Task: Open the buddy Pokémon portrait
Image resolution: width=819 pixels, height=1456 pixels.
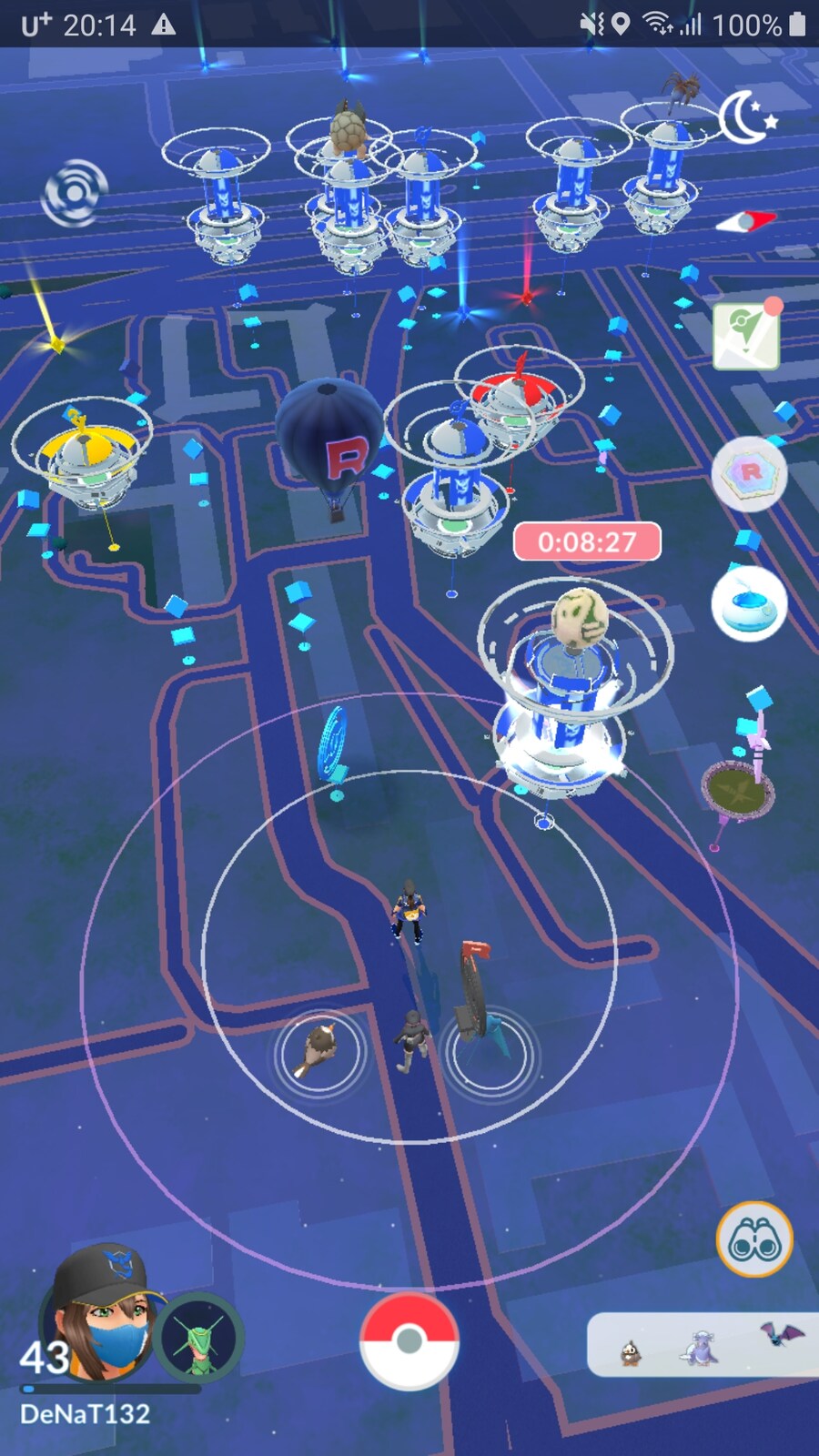Action: tap(199, 1338)
